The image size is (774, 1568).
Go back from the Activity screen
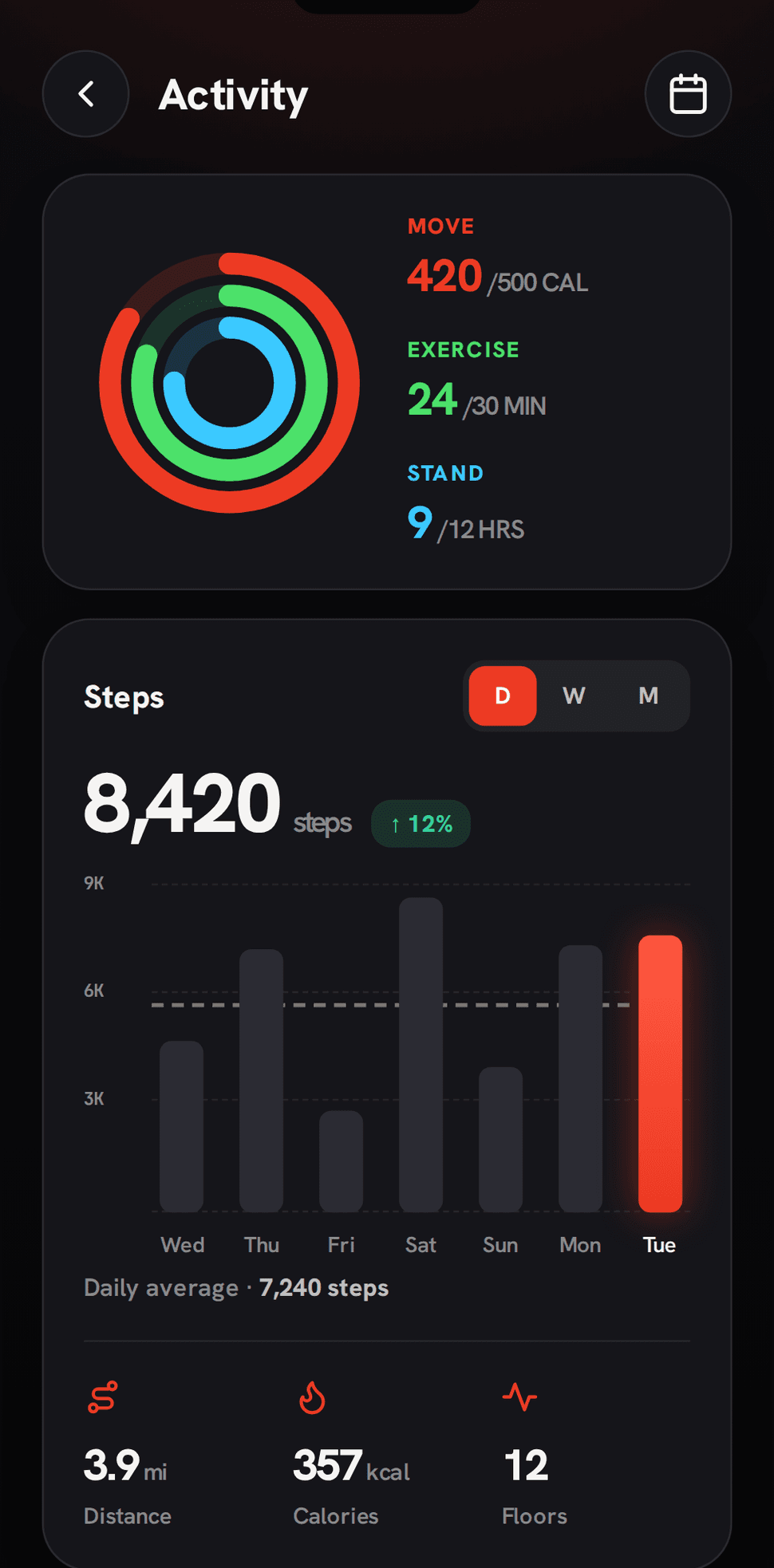point(85,94)
